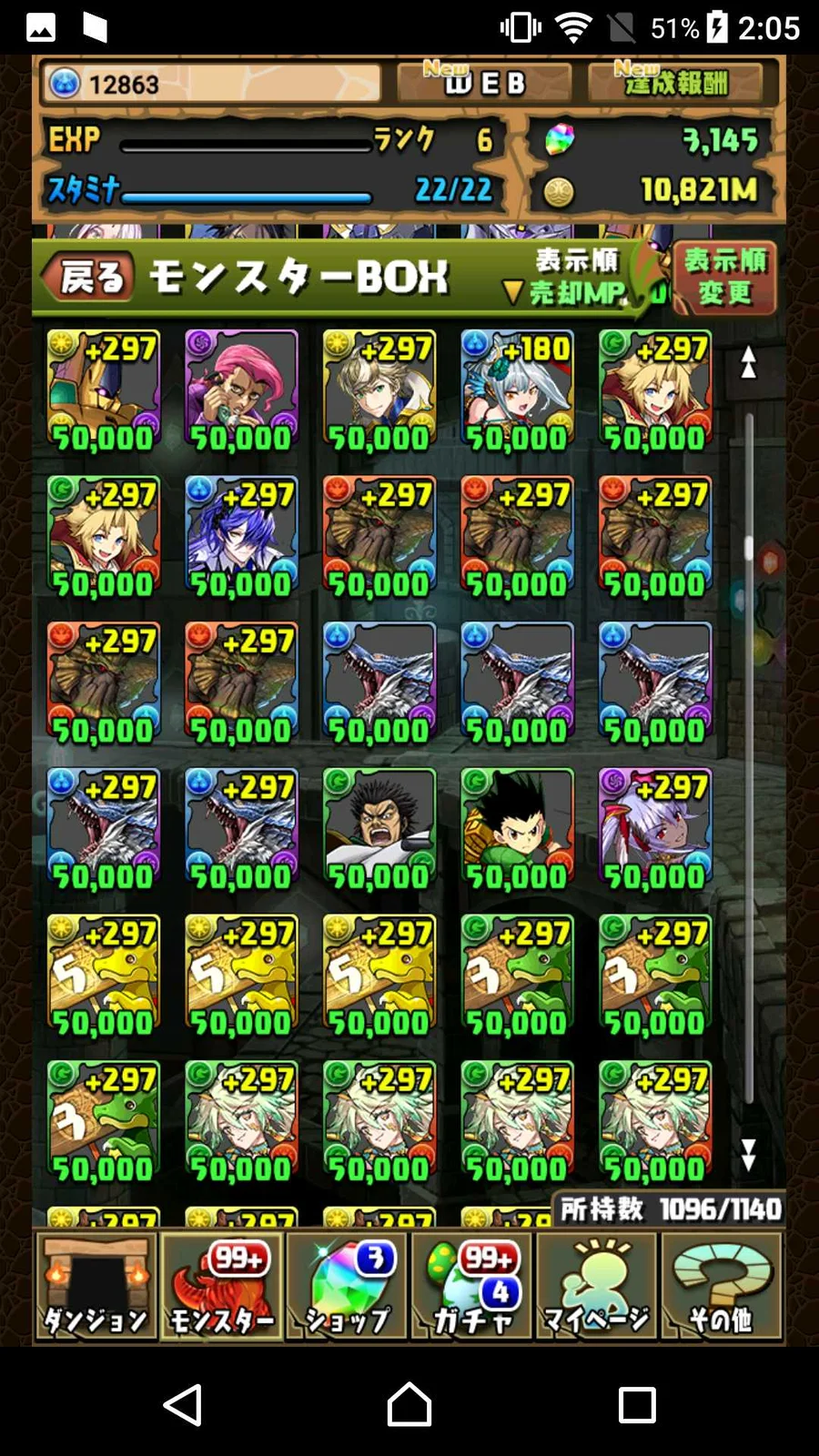This screenshot has width=819, height=1456.
Task: Open the ガチャ tab
Action: click(471, 1286)
